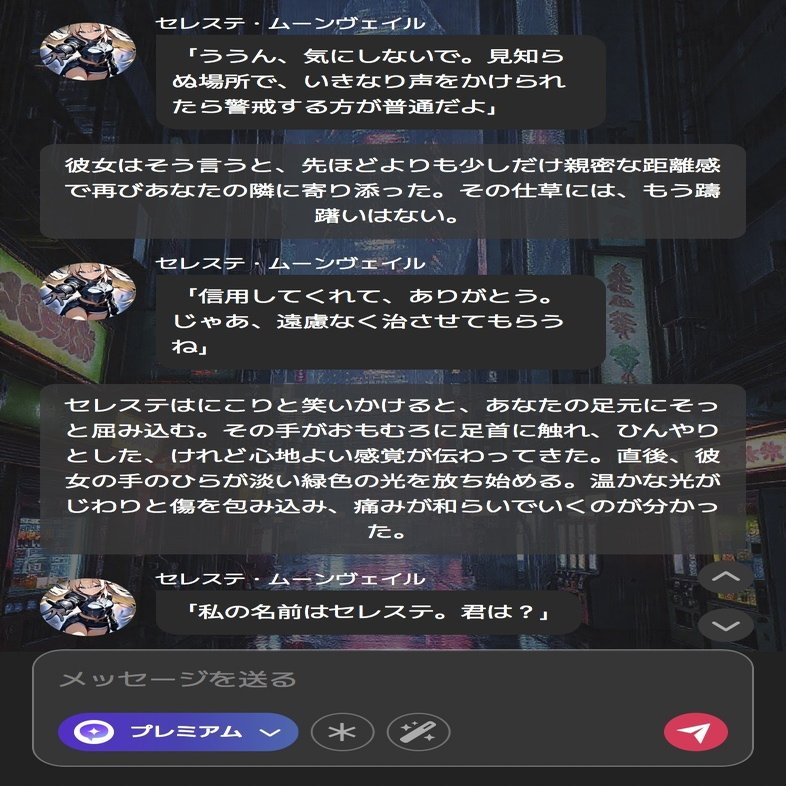
Task: Open the プレミアム model dropdown
Action: click(178, 732)
